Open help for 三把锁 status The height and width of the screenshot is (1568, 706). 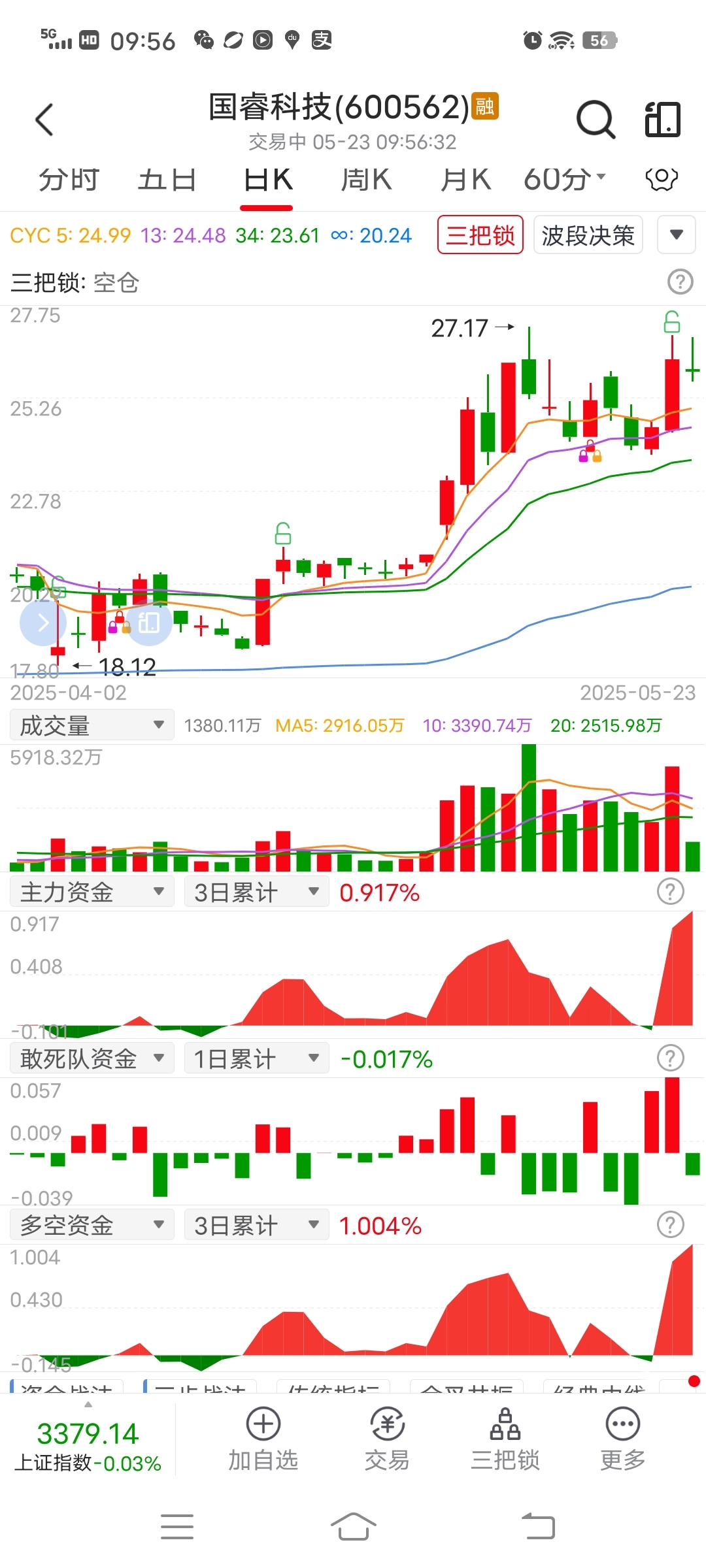click(x=681, y=282)
